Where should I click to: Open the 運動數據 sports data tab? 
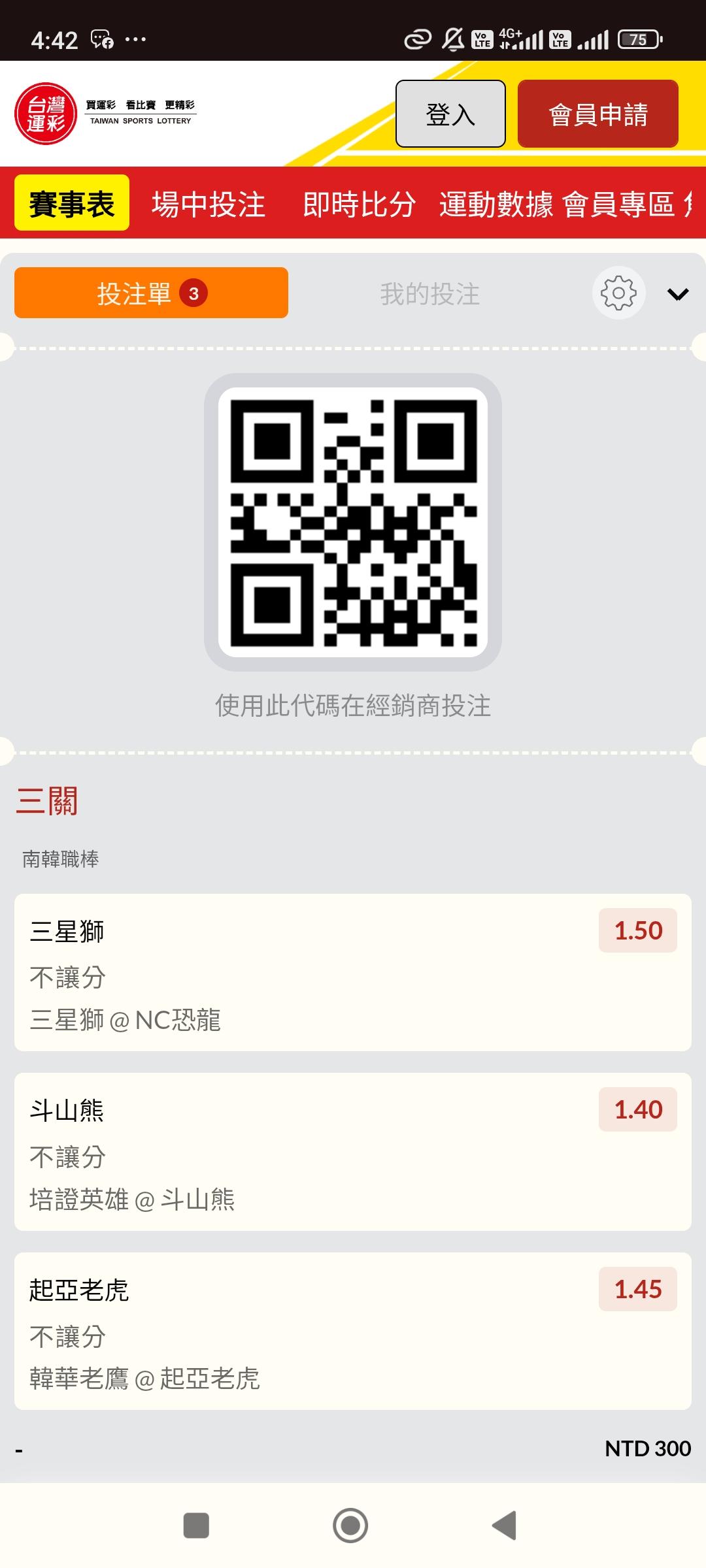point(496,204)
